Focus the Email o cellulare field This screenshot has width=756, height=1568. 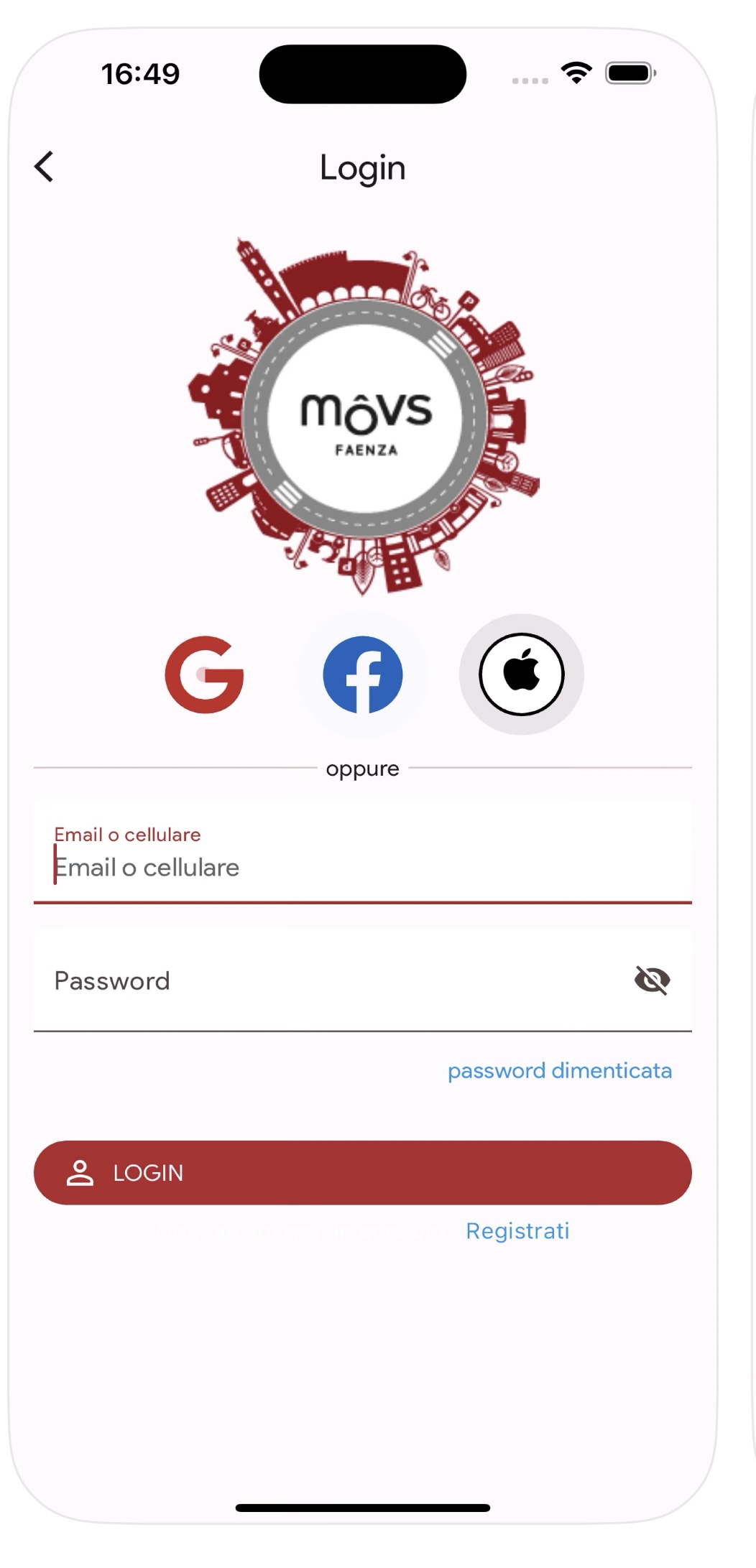(362, 867)
